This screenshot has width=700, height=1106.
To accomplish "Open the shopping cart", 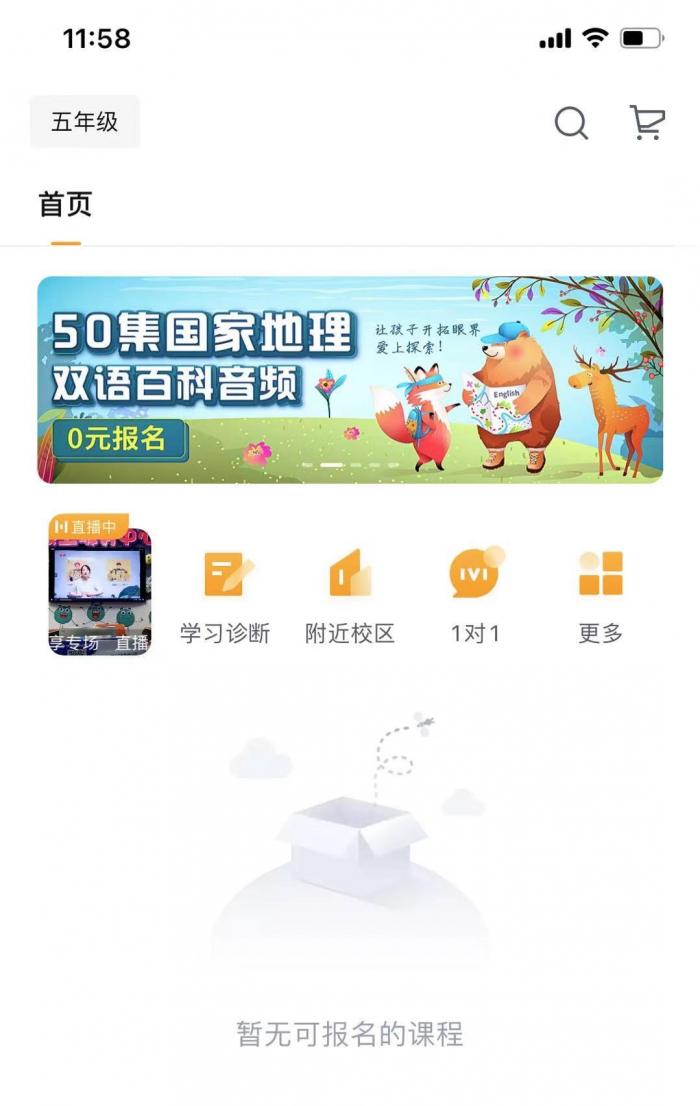I will tap(647, 123).
